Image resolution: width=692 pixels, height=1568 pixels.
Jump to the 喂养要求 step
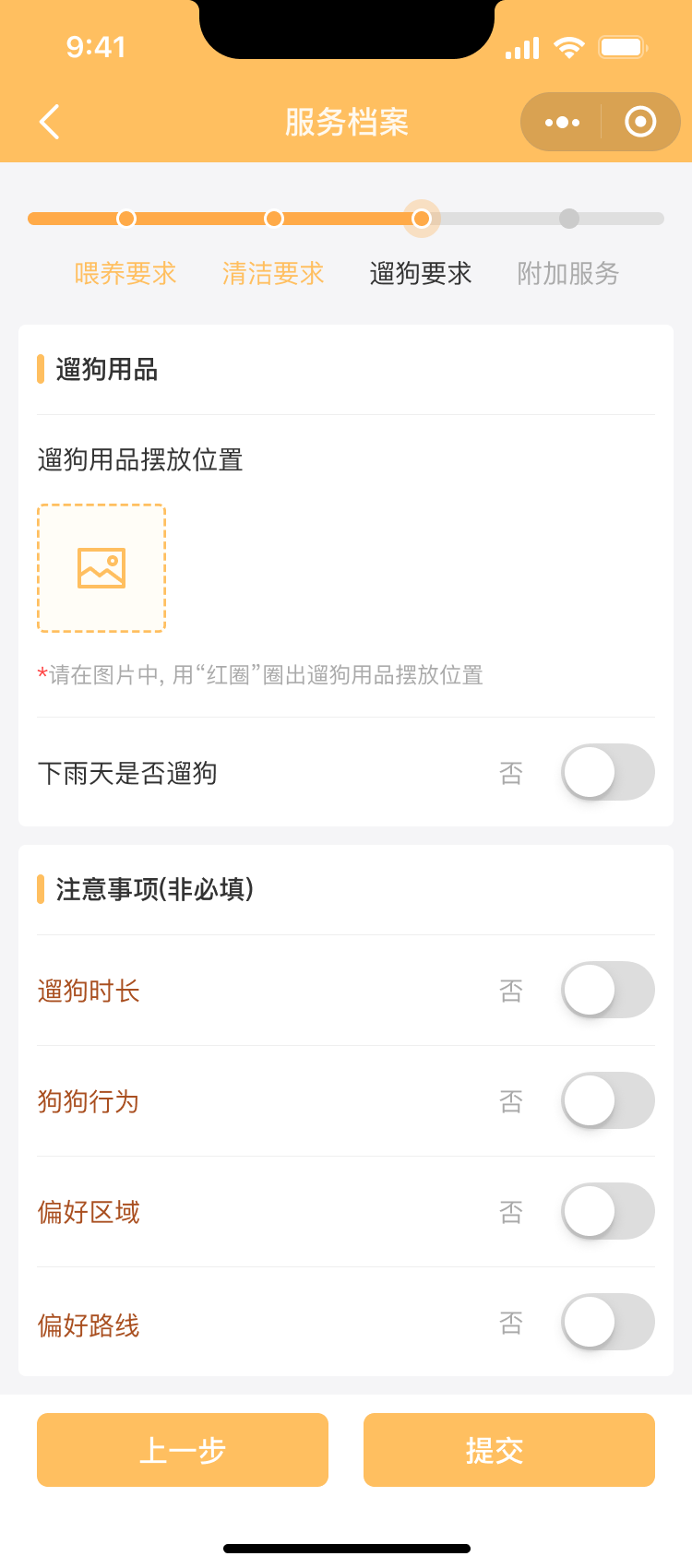125,273
